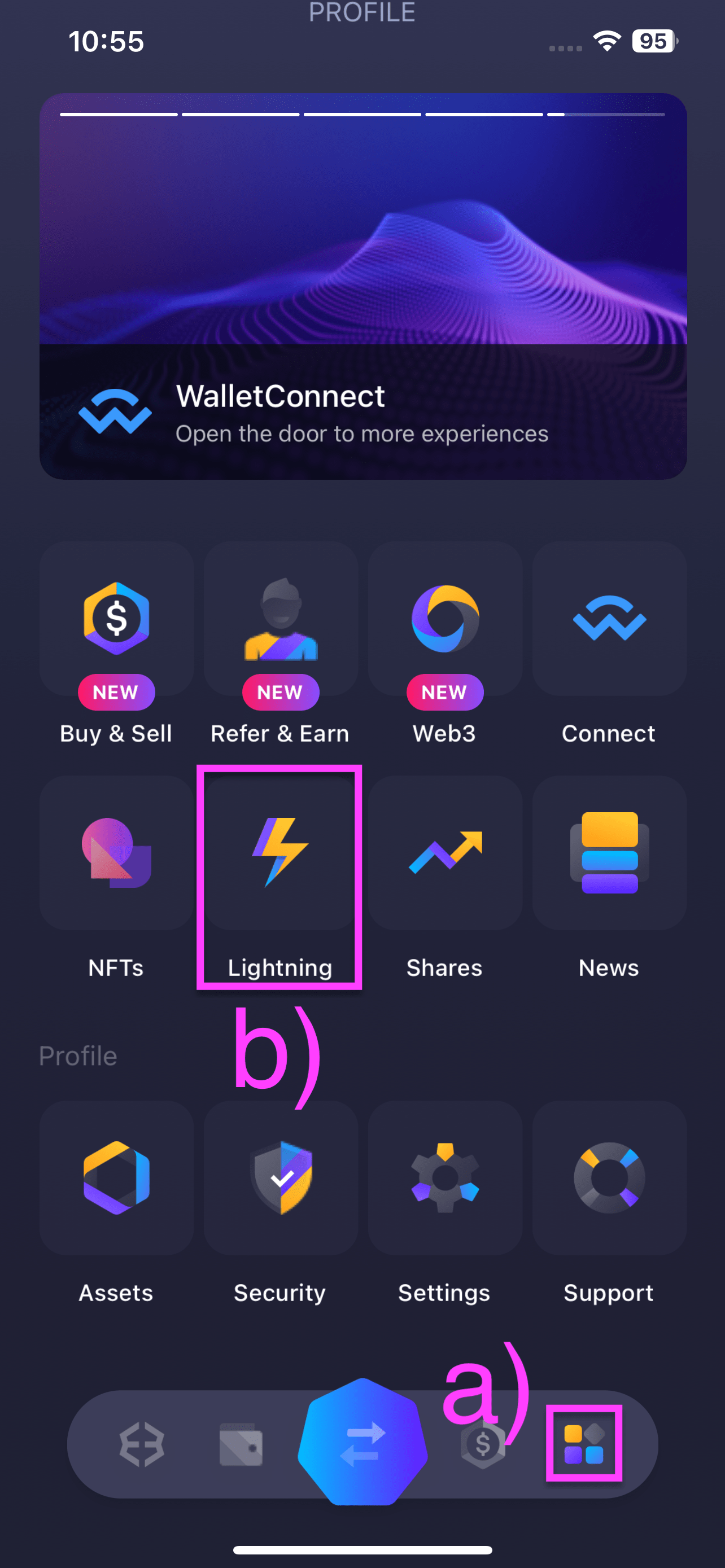
Task: Switch to the dollar coin tab
Action: pyautogui.click(x=483, y=1444)
